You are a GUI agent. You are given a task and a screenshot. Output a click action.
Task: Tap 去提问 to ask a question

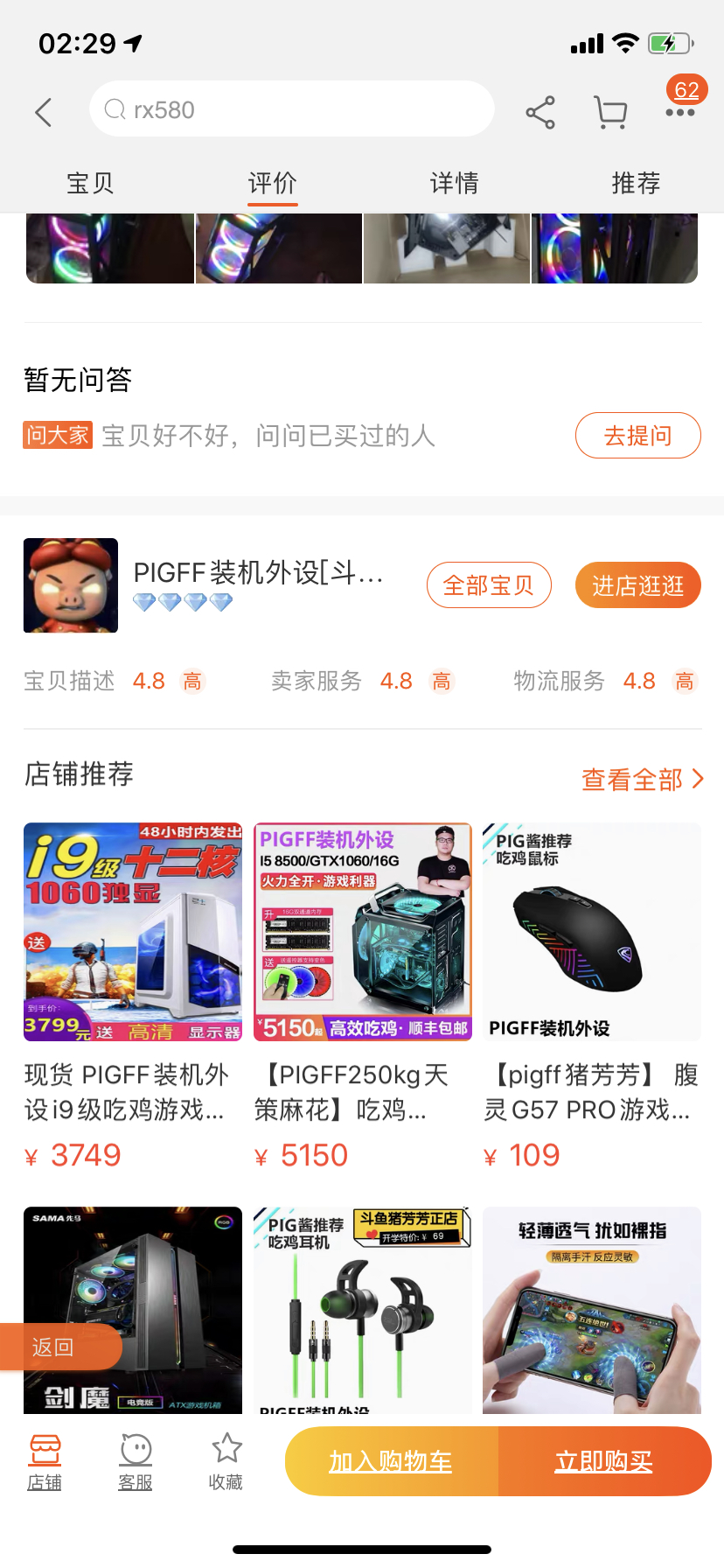[x=637, y=435]
